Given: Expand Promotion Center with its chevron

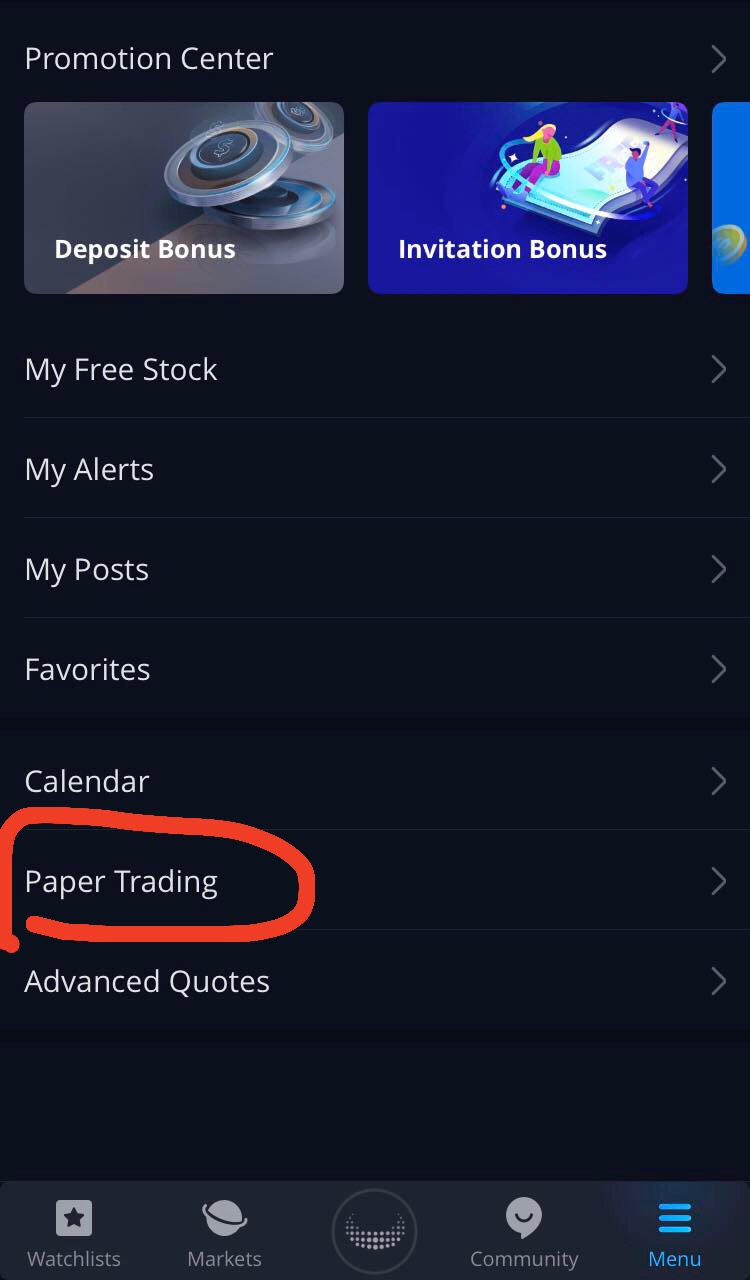Looking at the screenshot, I should pos(717,58).
